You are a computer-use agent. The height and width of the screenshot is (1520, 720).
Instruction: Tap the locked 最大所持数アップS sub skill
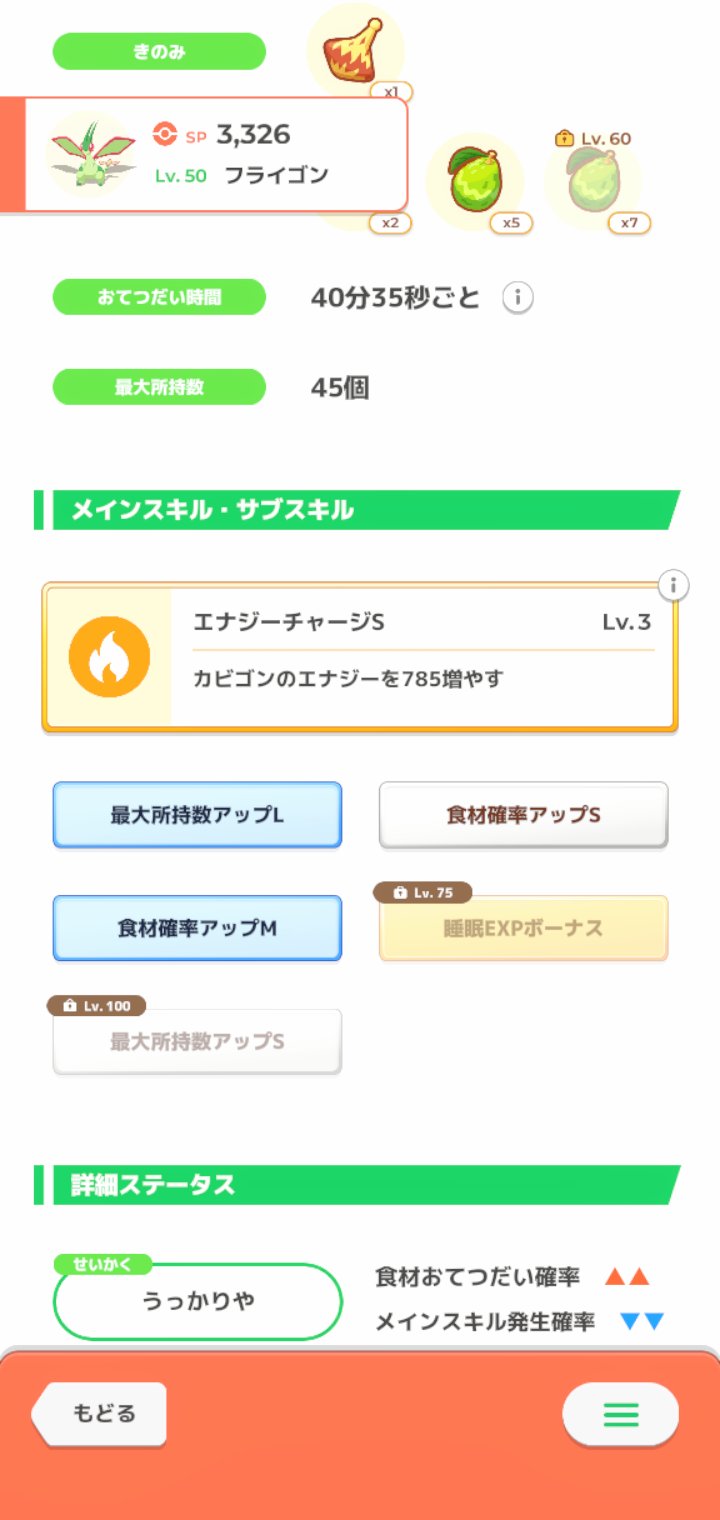[197, 1042]
